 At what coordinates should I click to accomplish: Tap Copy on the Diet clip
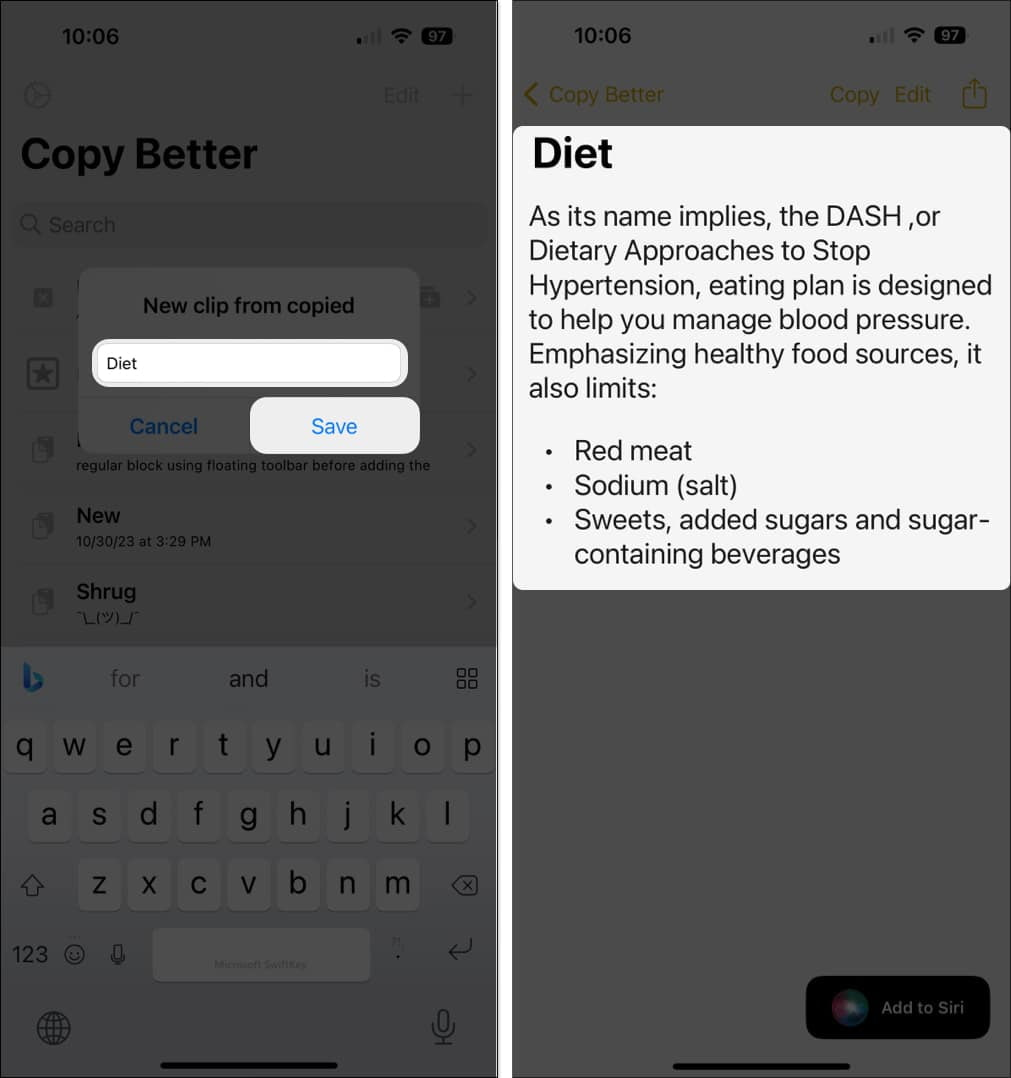click(853, 95)
